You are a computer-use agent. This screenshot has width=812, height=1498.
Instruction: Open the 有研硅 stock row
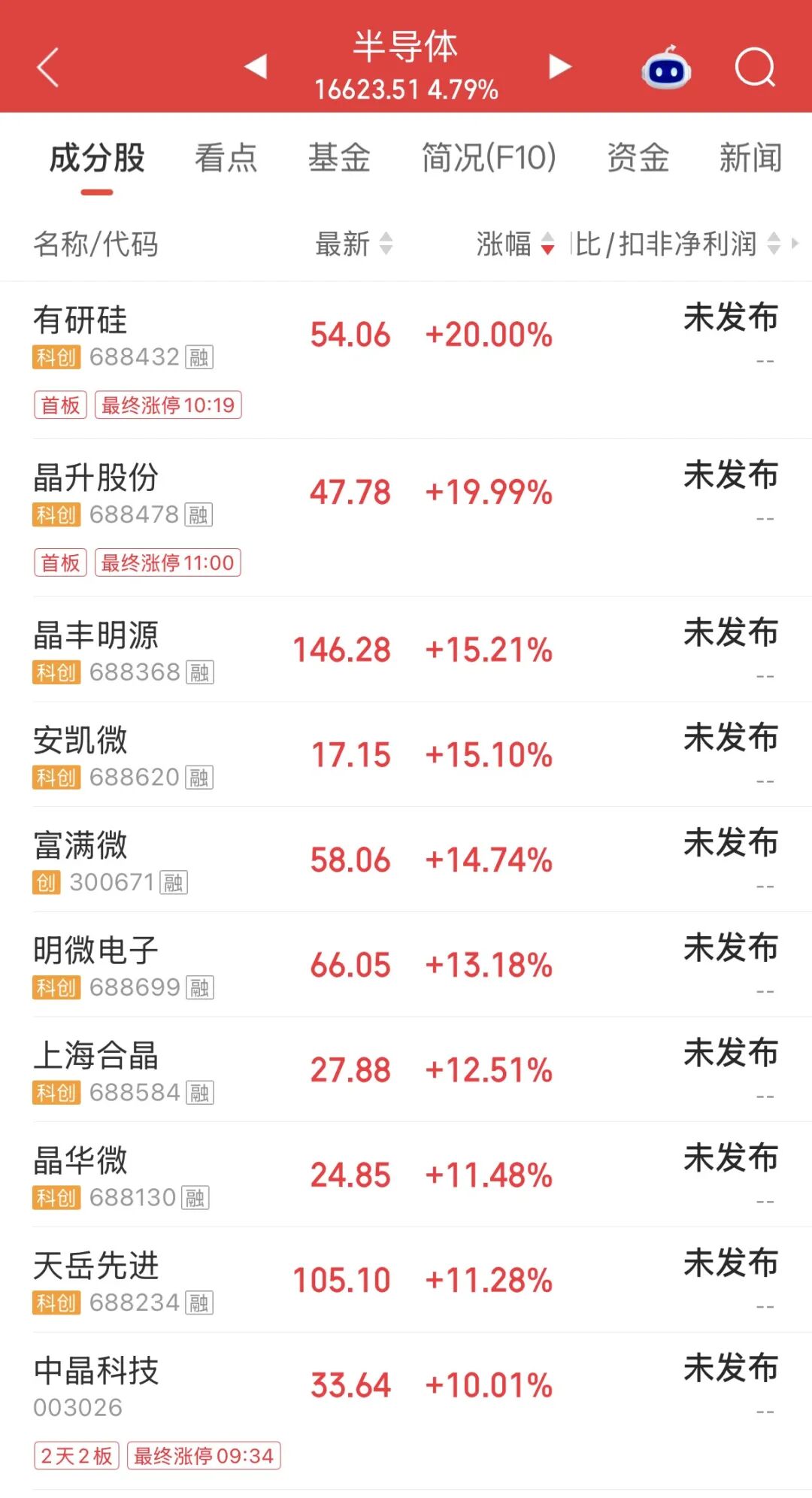[x=406, y=360]
